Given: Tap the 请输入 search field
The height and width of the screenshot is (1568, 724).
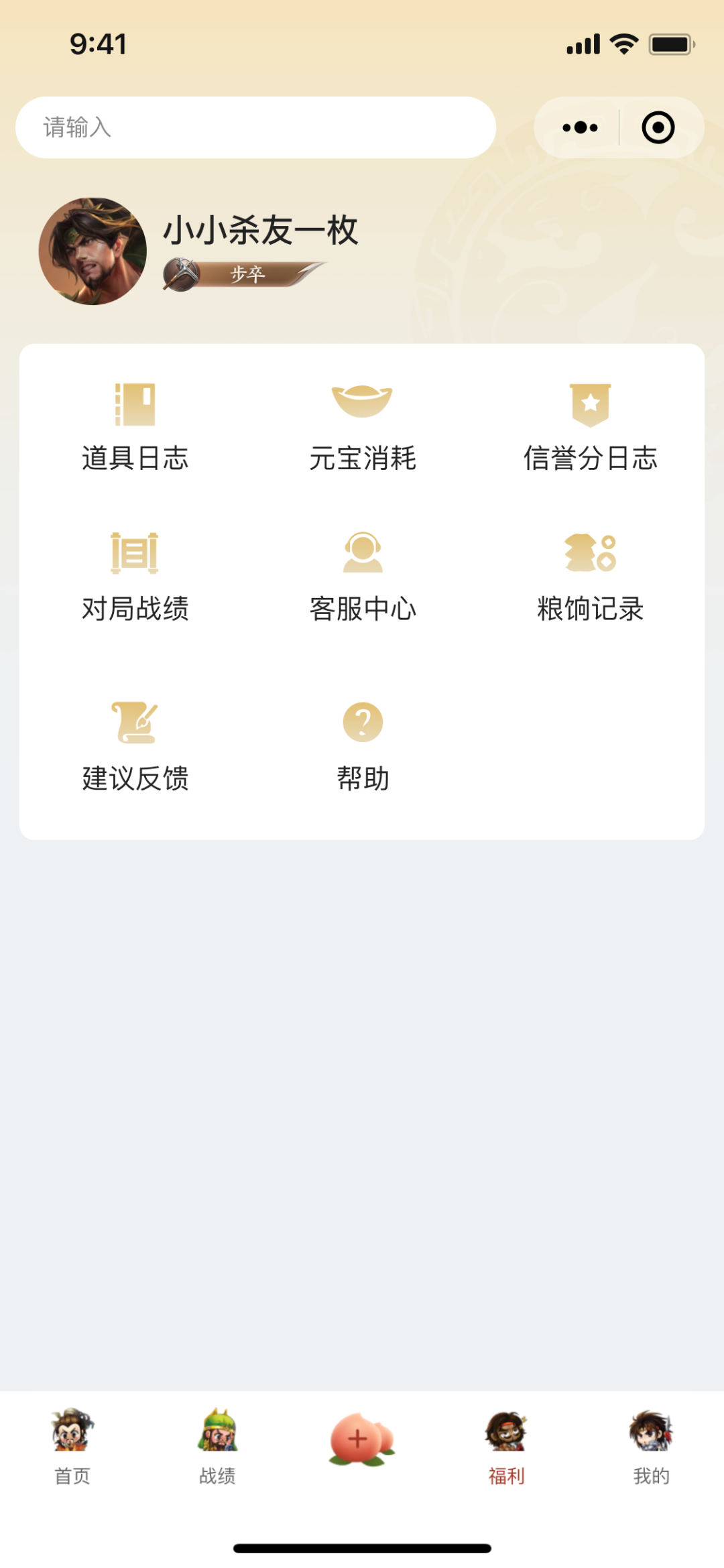Looking at the screenshot, I should pyautogui.click(x=255, y=127).
